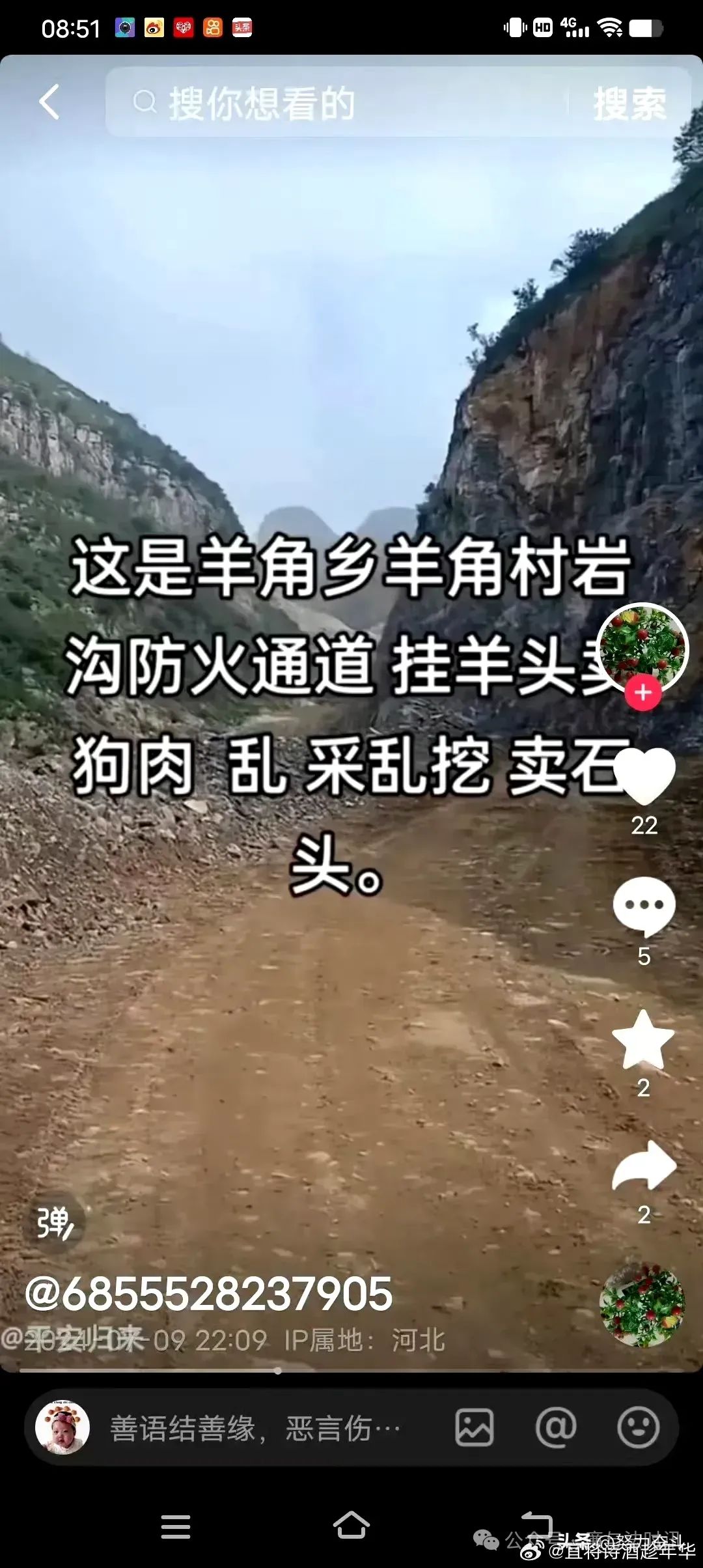The image size is (703, 1568).
Task: Open the video author's avatar
Action: pyautogui.click(x=642, y=647)
